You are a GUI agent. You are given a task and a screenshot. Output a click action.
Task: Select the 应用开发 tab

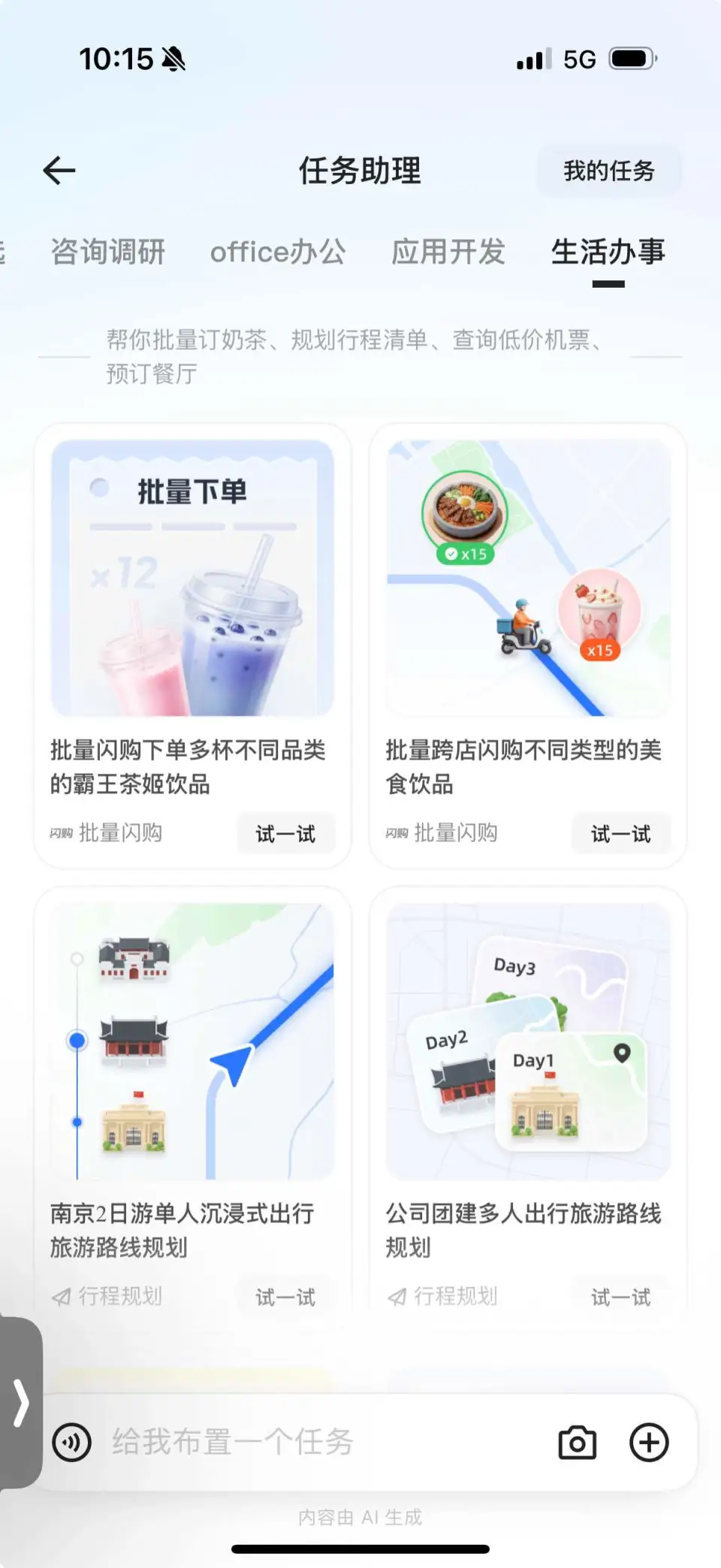tap(448, 252)
